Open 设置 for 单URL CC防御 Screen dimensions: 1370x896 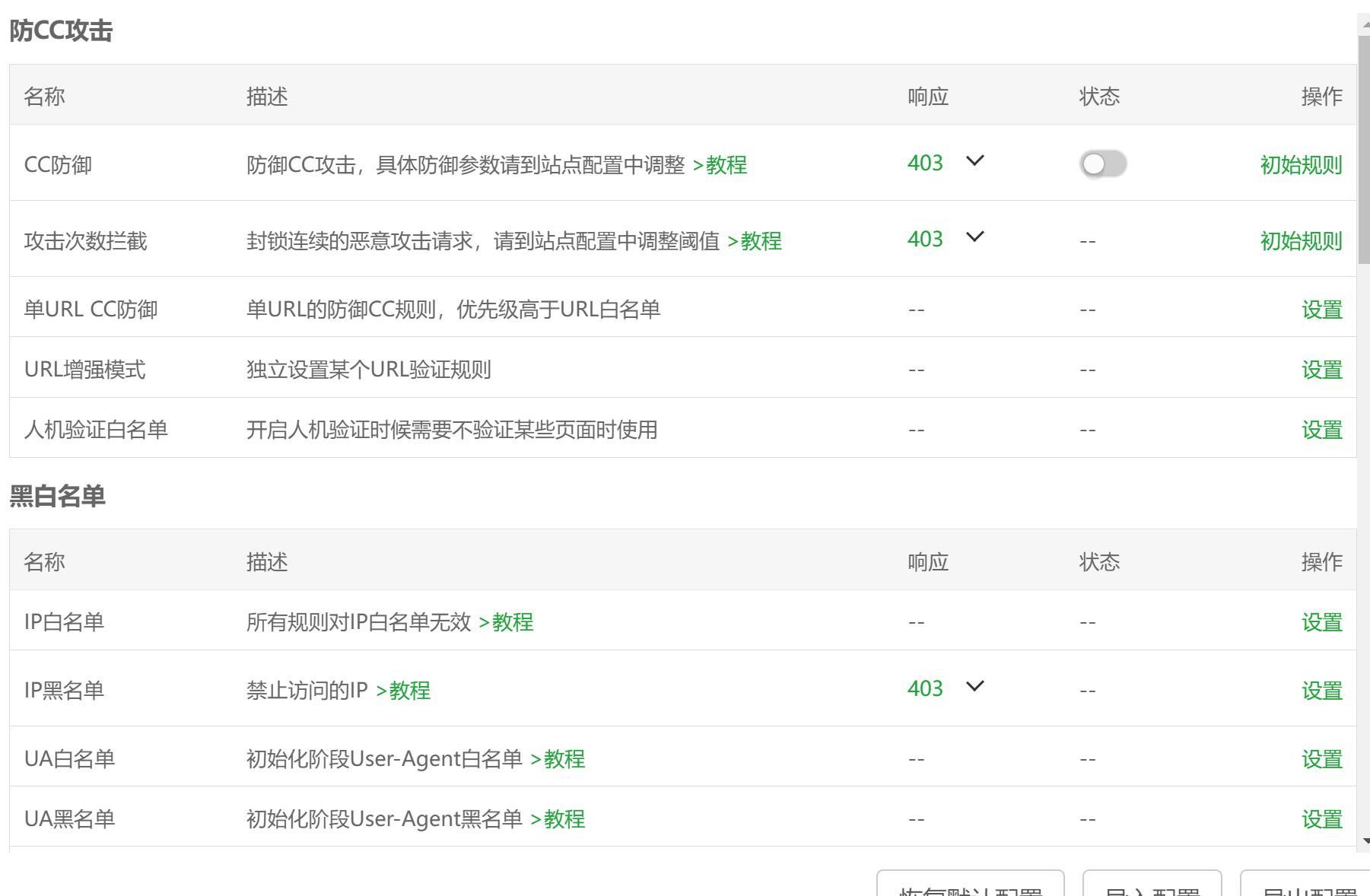coord(1321,310)
